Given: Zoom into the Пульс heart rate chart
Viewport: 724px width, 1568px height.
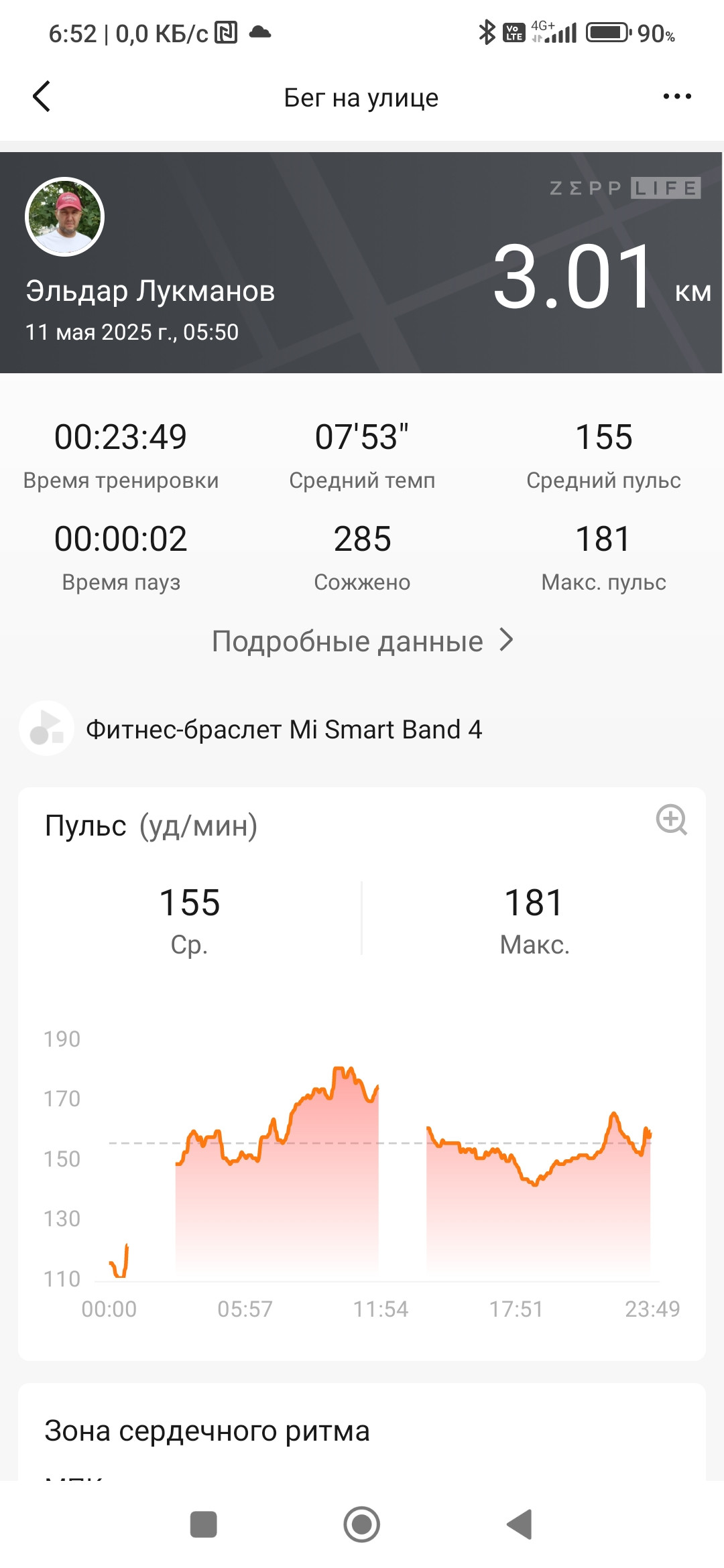Looking at the screenshot, I should pyautogui.click(x=672, y=820).
